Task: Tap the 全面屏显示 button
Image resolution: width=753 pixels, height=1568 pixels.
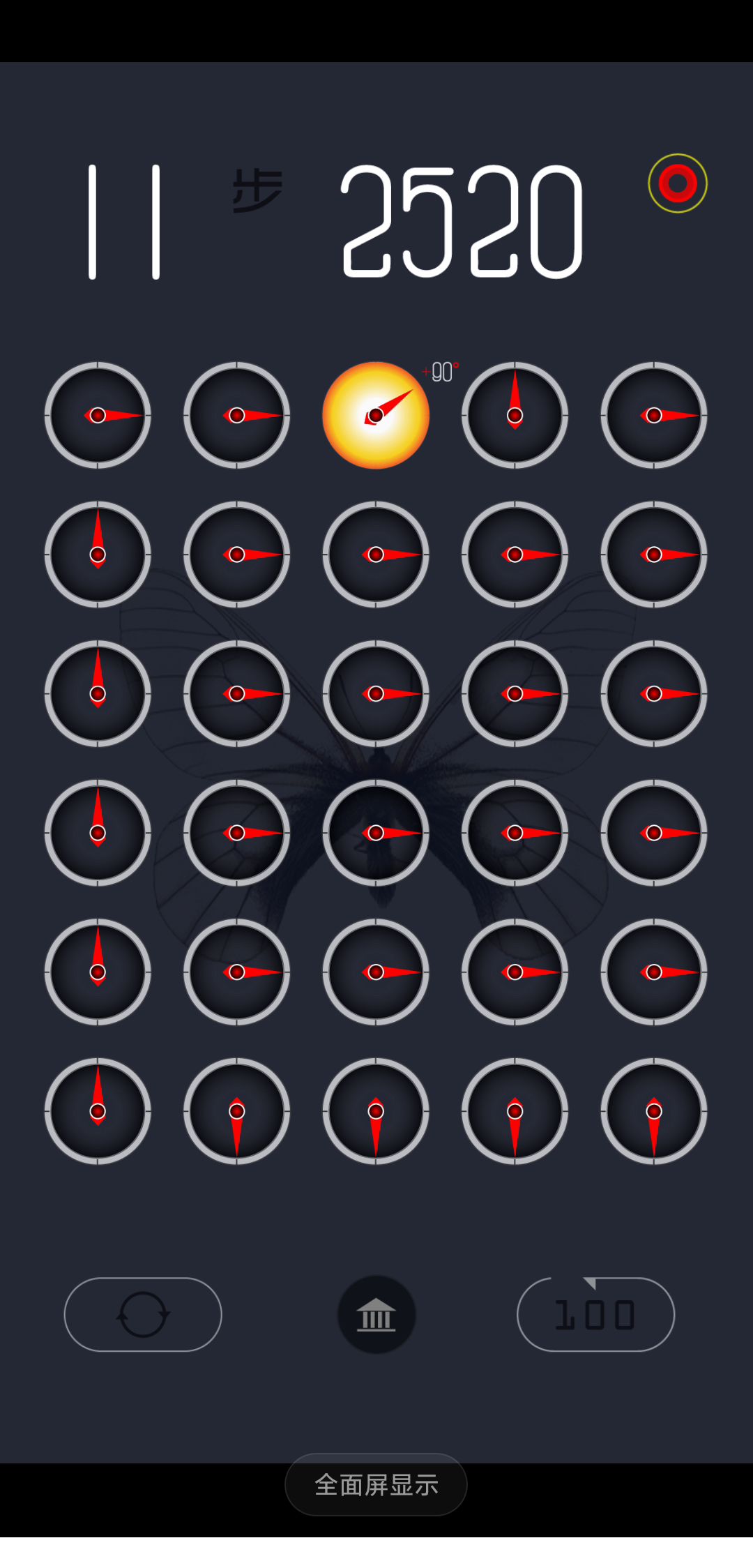Action: [x=376, y=1485]
